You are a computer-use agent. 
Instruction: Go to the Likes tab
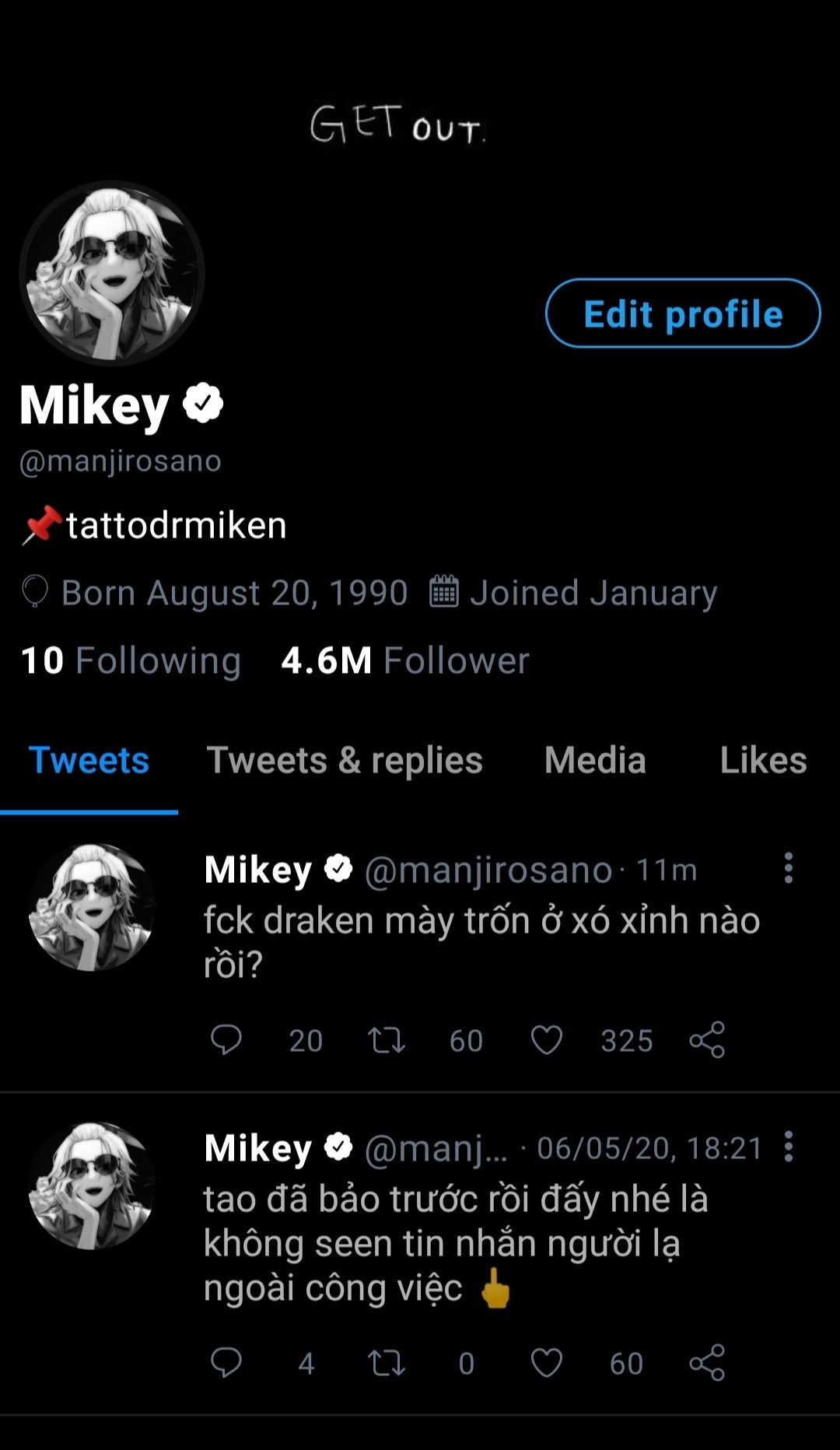click(763, 760)
